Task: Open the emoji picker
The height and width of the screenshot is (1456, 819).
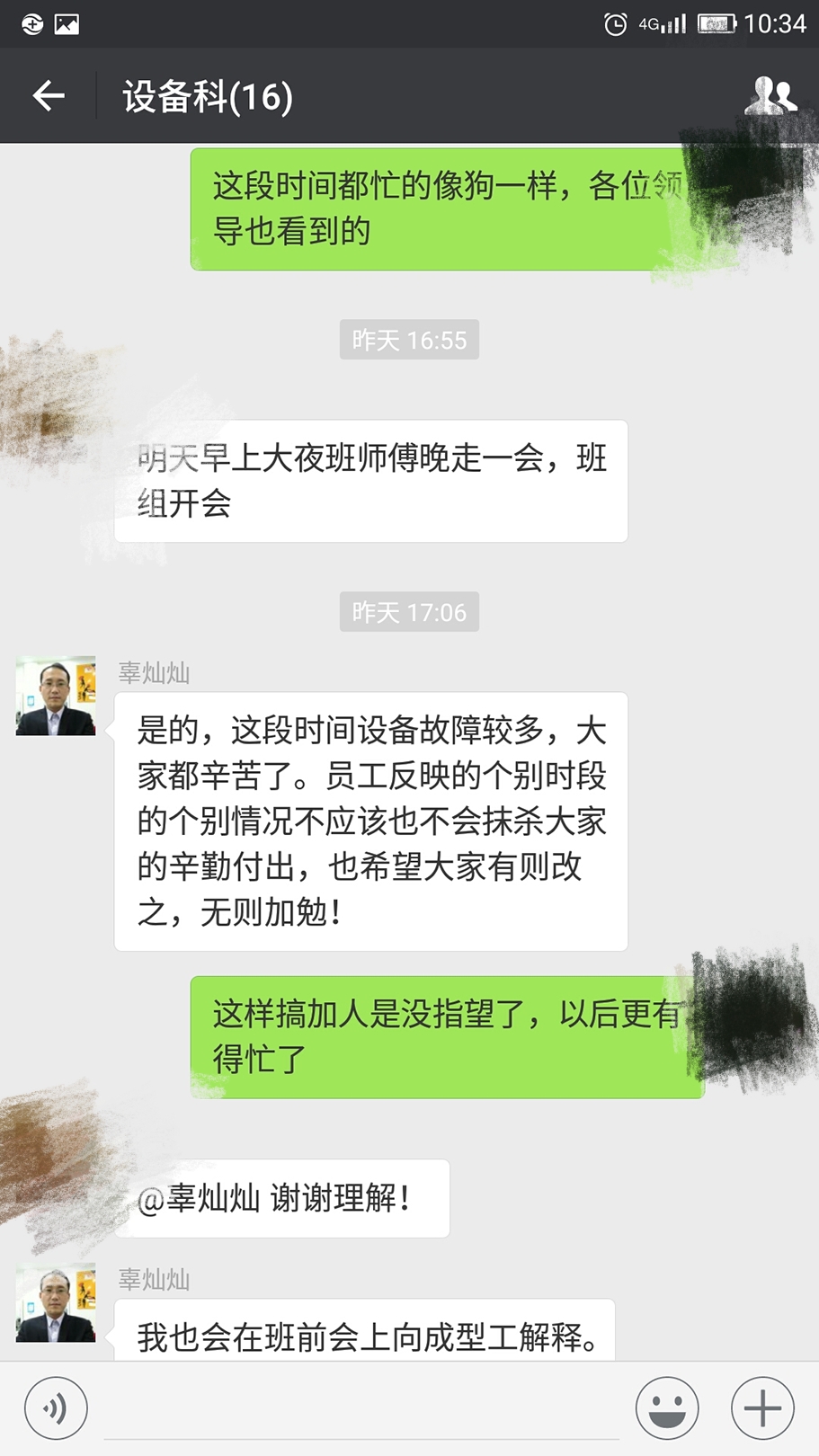Action: click(x=666, y=1408)
